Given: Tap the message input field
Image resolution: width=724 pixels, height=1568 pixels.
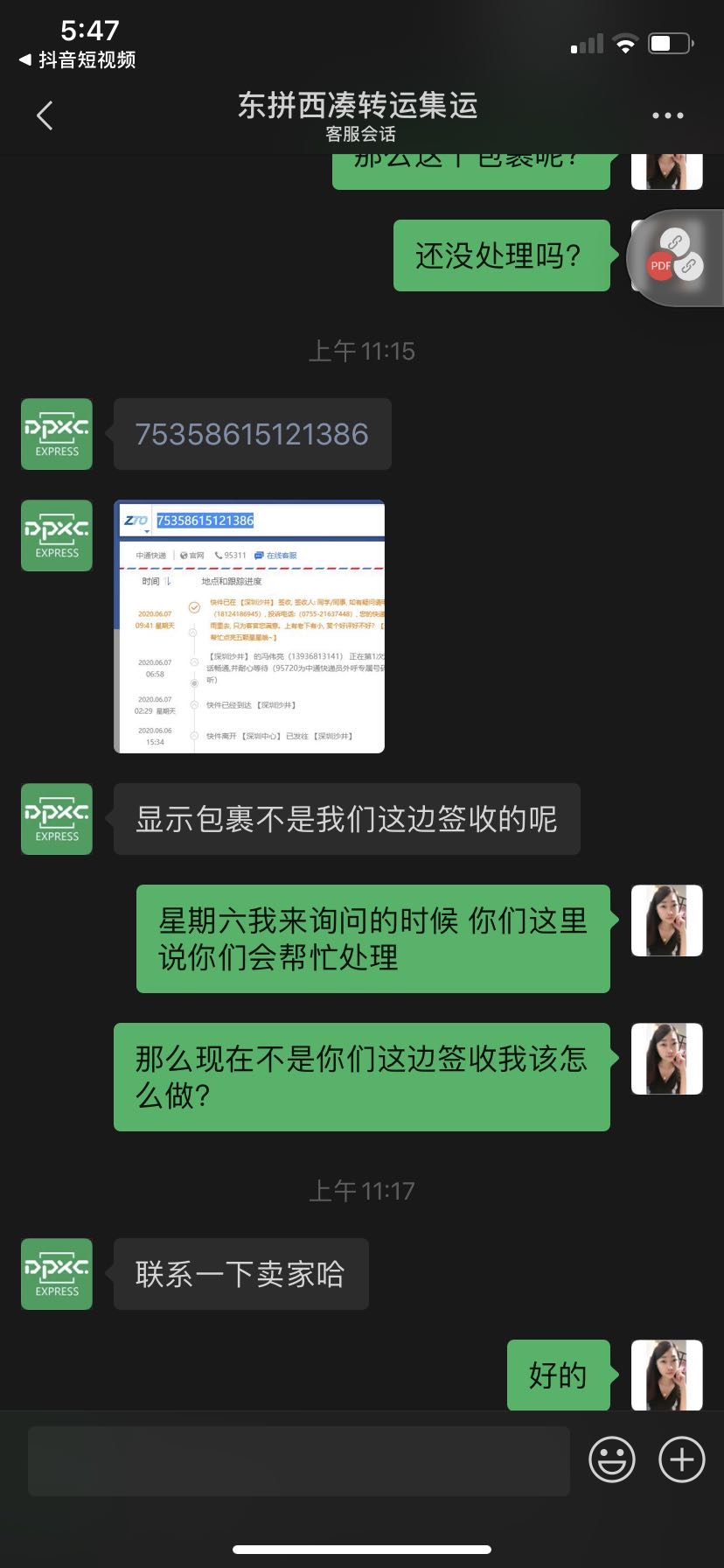Looking at the screenshot, I should point(299,1460).
